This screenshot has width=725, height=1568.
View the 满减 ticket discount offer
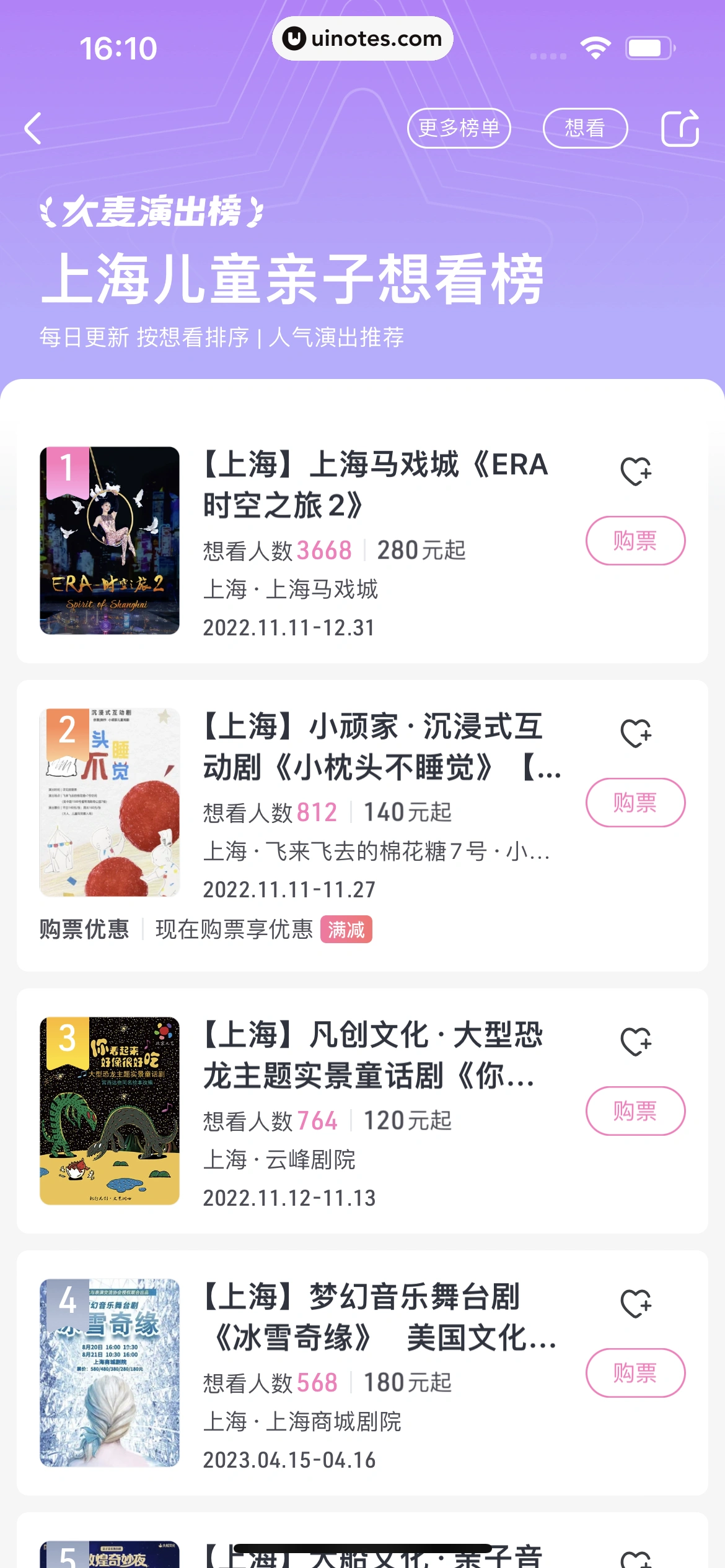346,929
